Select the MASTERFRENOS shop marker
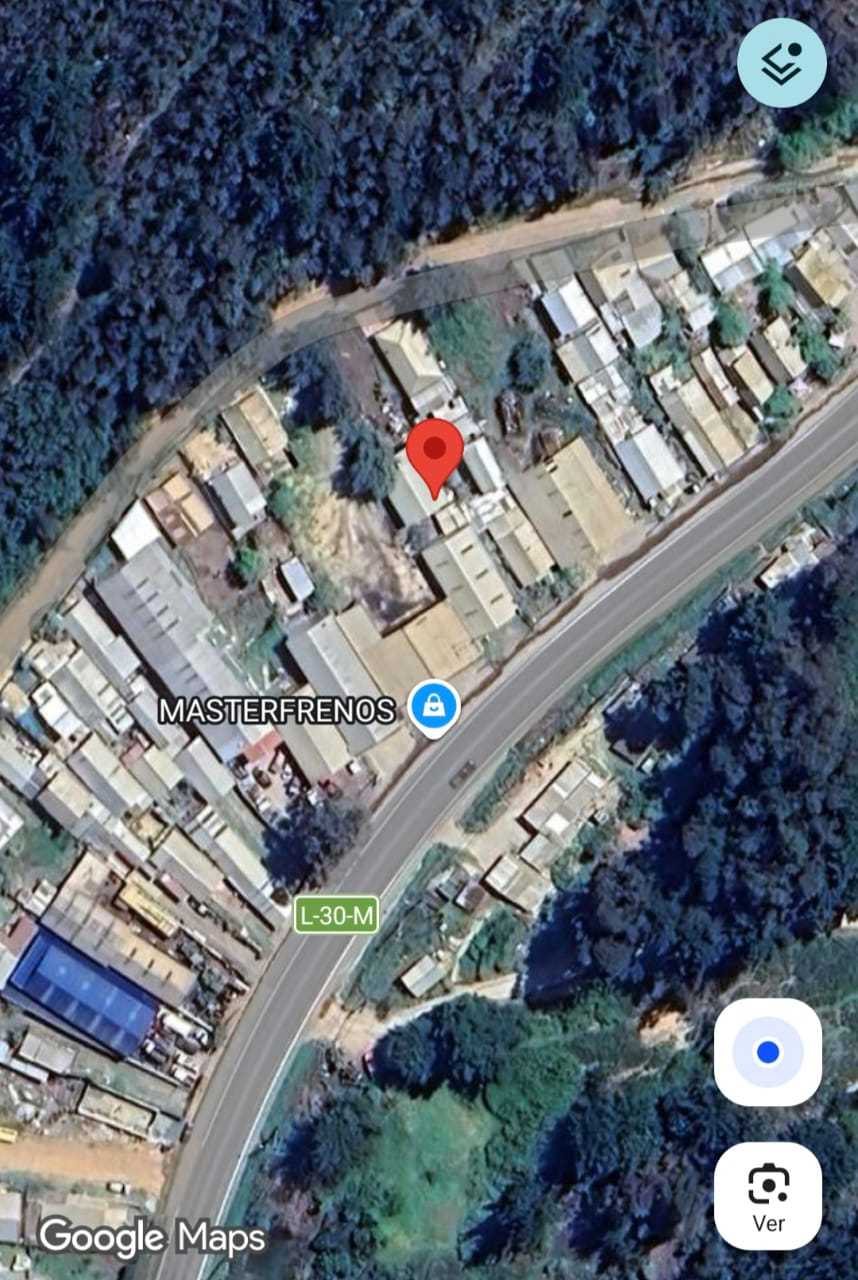This screenshot has width=858, height=1280. pyautogui.click(x=435, y=708)
